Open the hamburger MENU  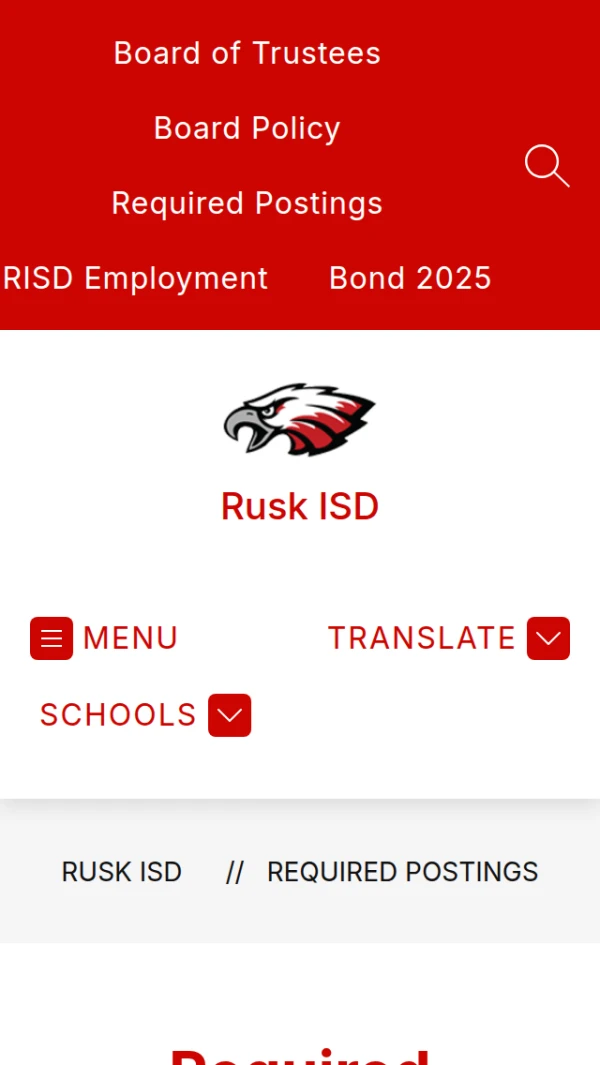tap(104, 638)
